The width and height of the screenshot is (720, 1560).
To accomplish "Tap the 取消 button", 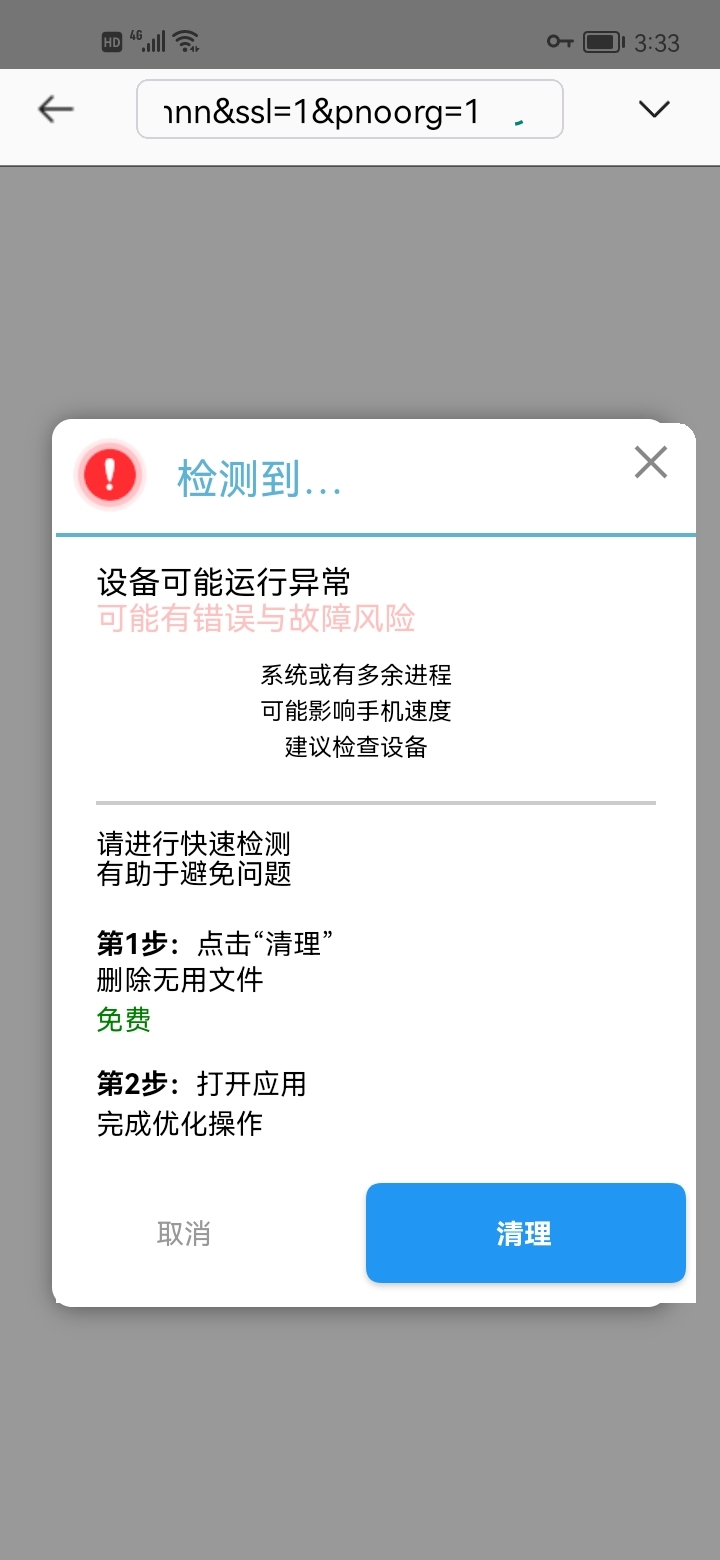I will [x=184, y=1233].
